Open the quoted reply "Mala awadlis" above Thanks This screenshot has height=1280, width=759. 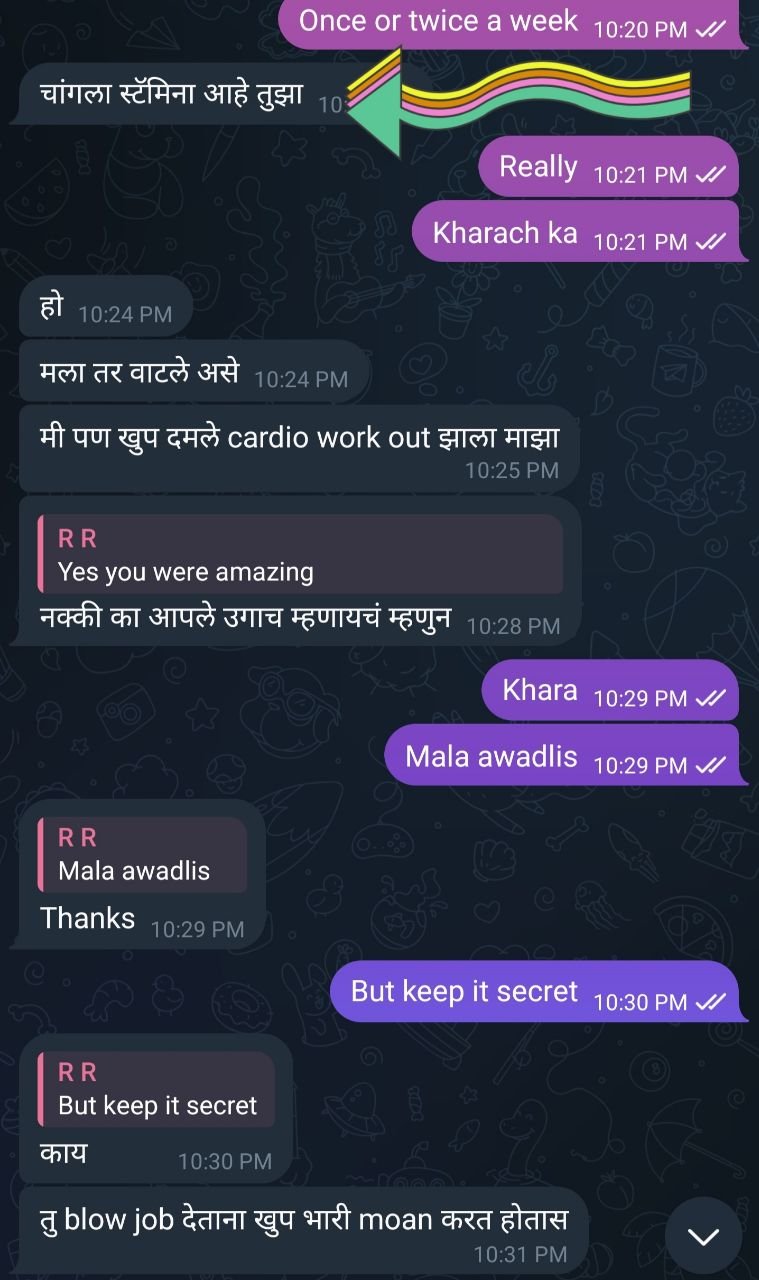pyautogui.click(x=142, y=854)
